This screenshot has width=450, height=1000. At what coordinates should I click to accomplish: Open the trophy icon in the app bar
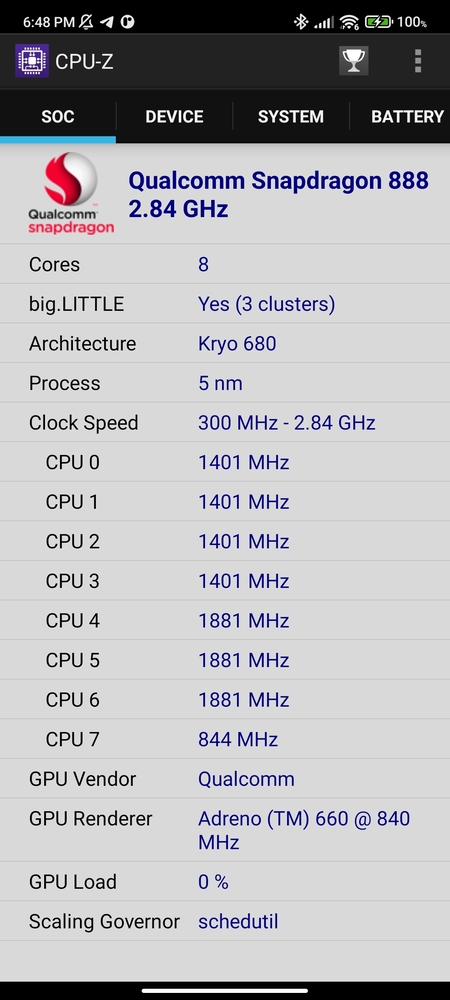[353, 61]
